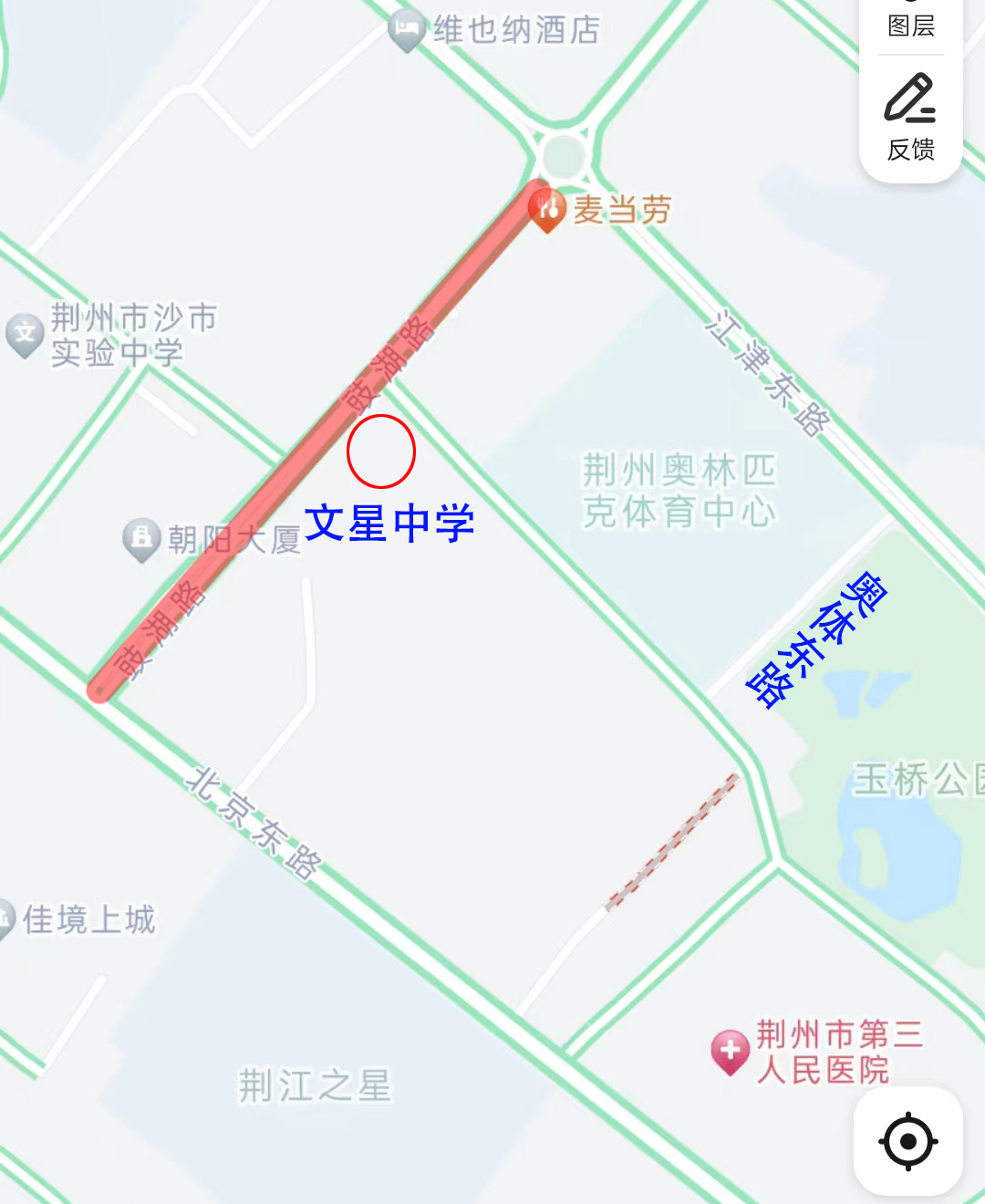Viewport: 985px width, 1204px height.
Task: Select the 麦当劳 McDonald's restaurant marker
Action: (x=547, y=207)
